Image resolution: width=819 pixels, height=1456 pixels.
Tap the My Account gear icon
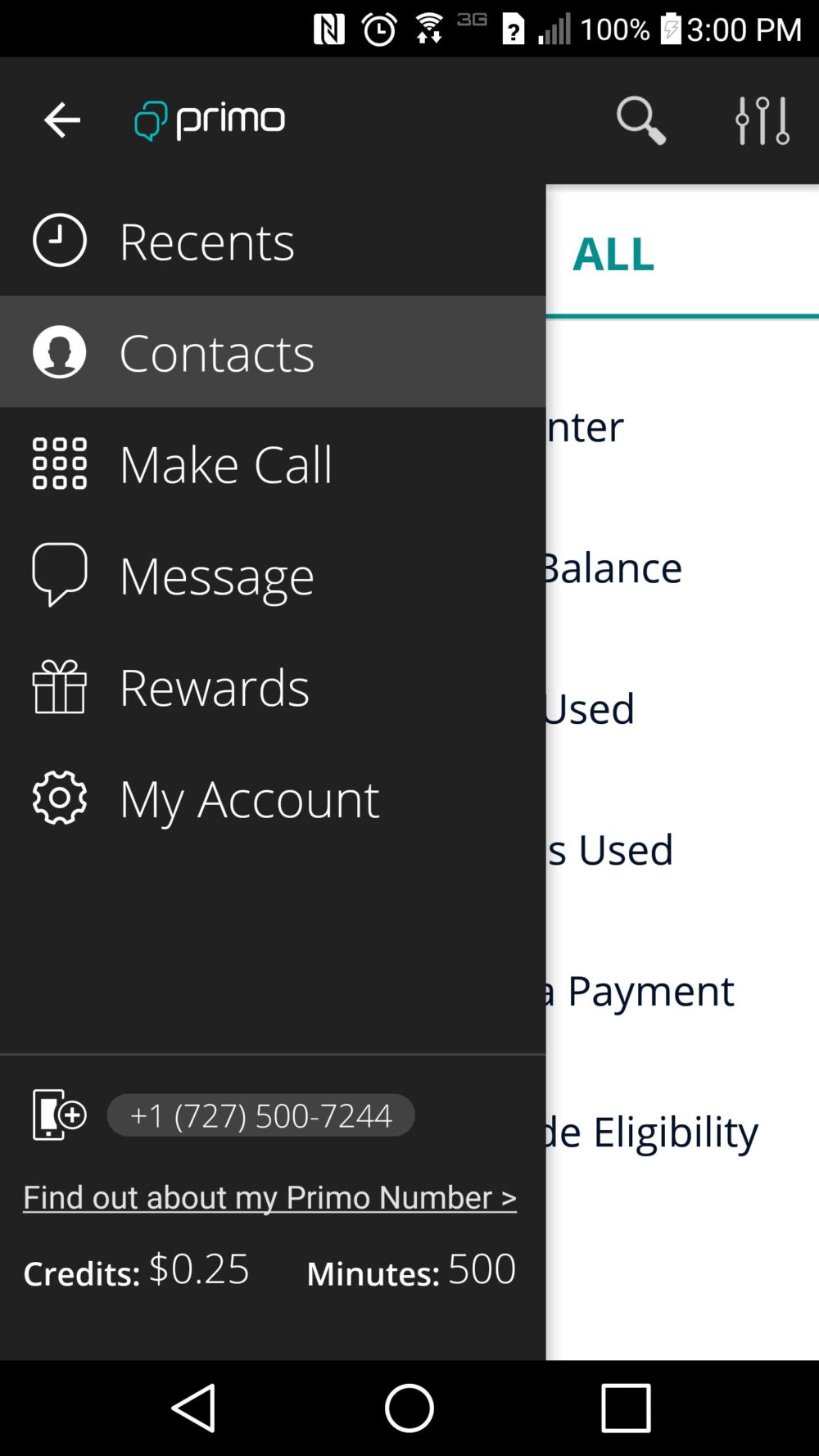point(59,798)
